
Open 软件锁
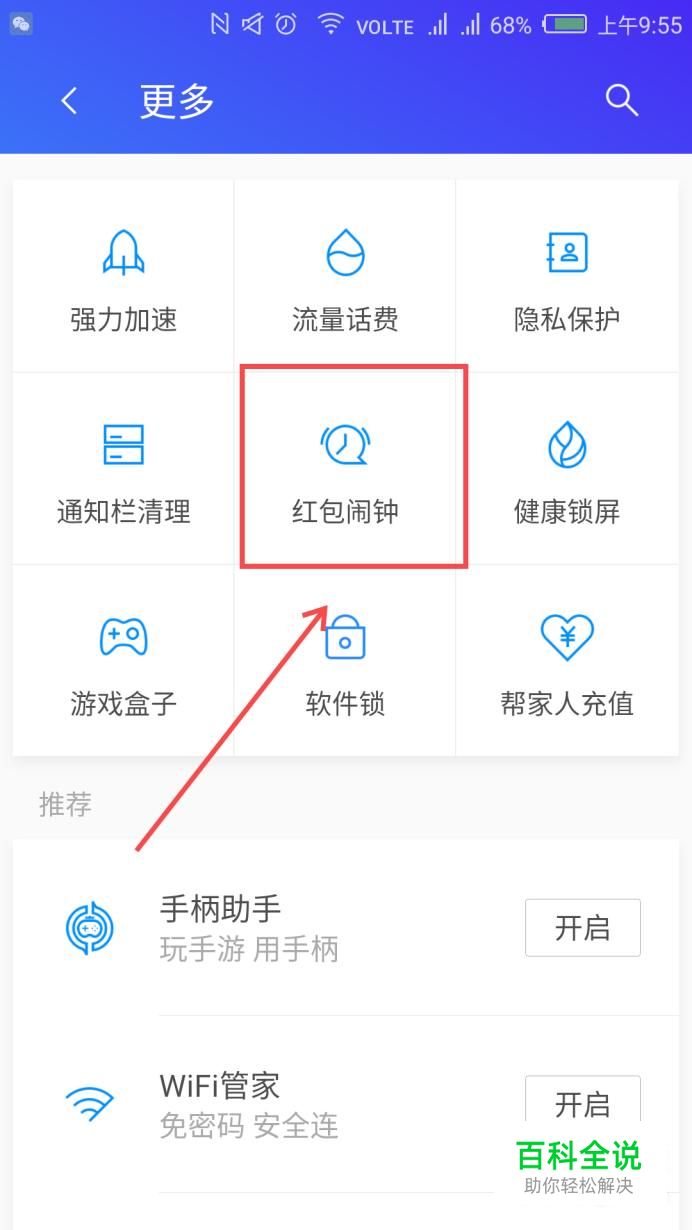point(345,661)
